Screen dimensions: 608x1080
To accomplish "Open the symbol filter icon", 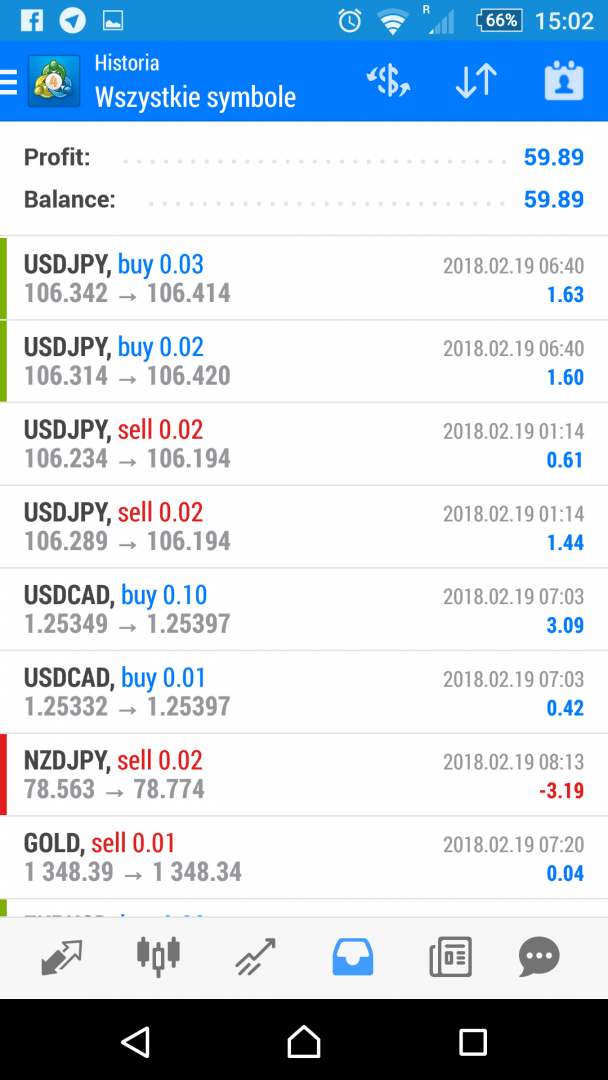I will pyautogui.click(x=388, y=81).
